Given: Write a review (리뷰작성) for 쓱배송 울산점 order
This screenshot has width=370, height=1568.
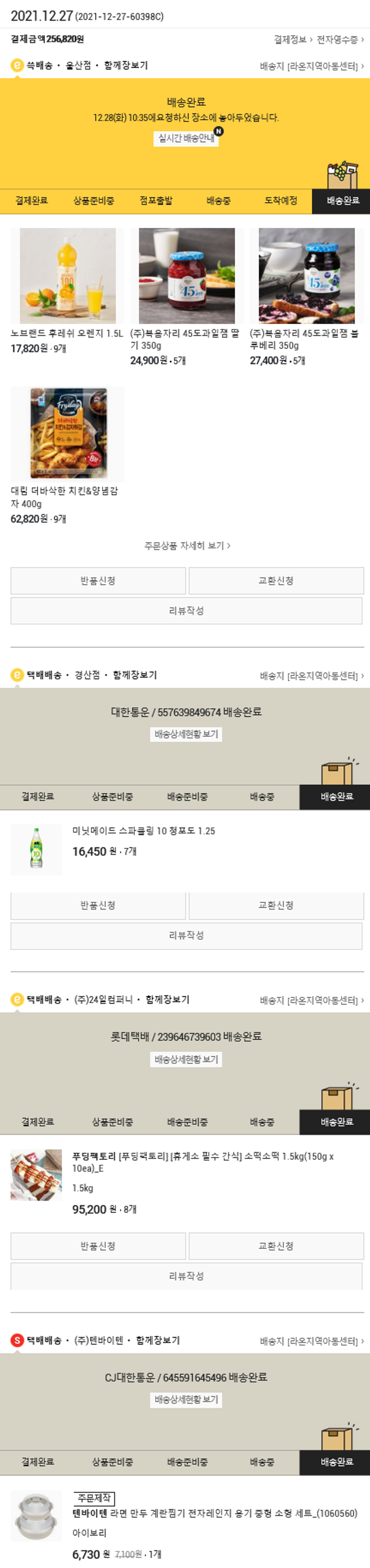Looking at the screenshot, I should click(x=186, y=611).
